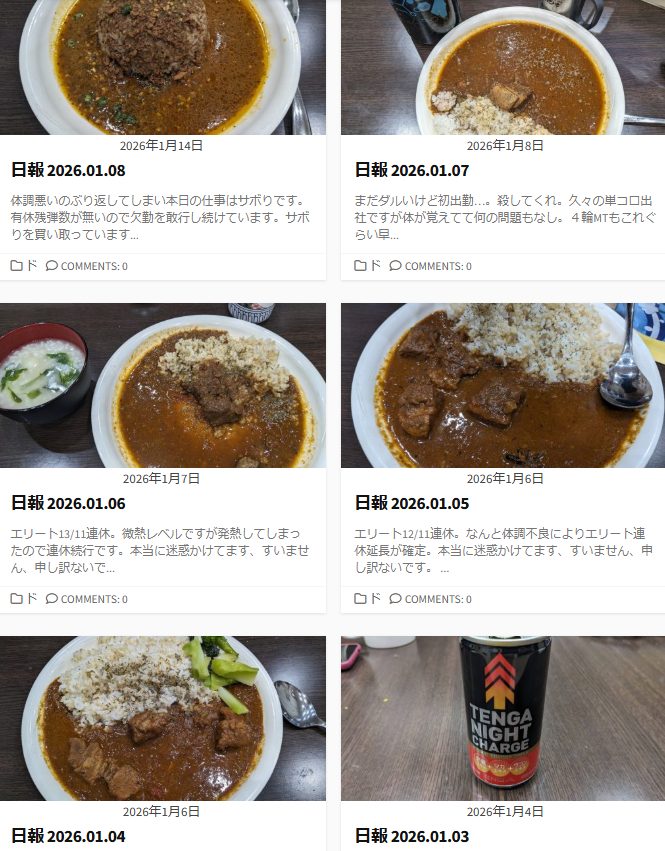Viewport: 665px width, 851px height.
Task: Open the post 日報 2026.01.07
Action: coord(412,170)
